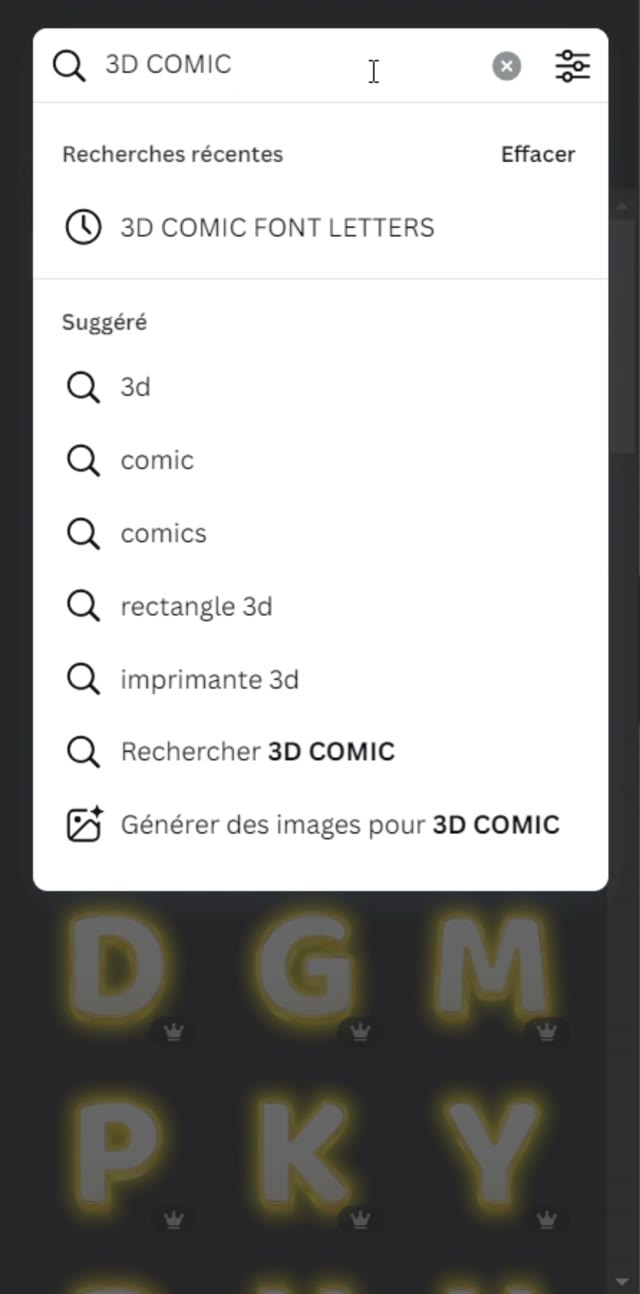Open the search filters icon
The height and width of the screenshot is (1294, 640).
coord(572,66)
